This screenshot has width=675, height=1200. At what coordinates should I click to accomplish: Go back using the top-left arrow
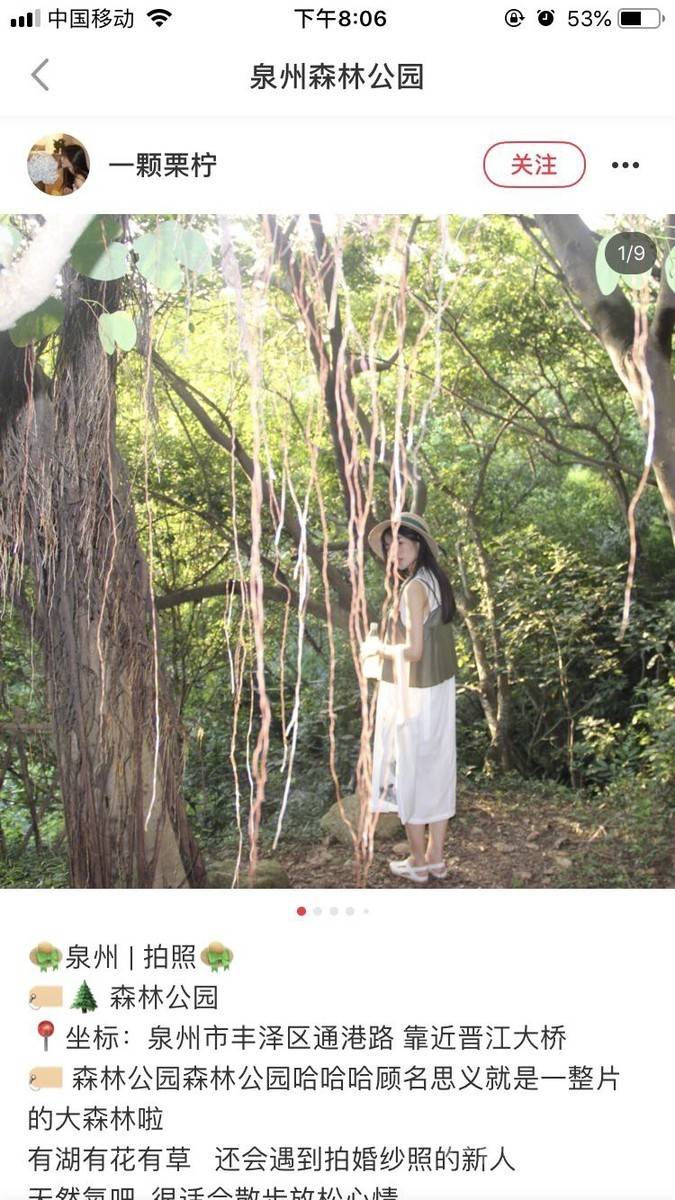pyautogui.click(x=40, y=75)
